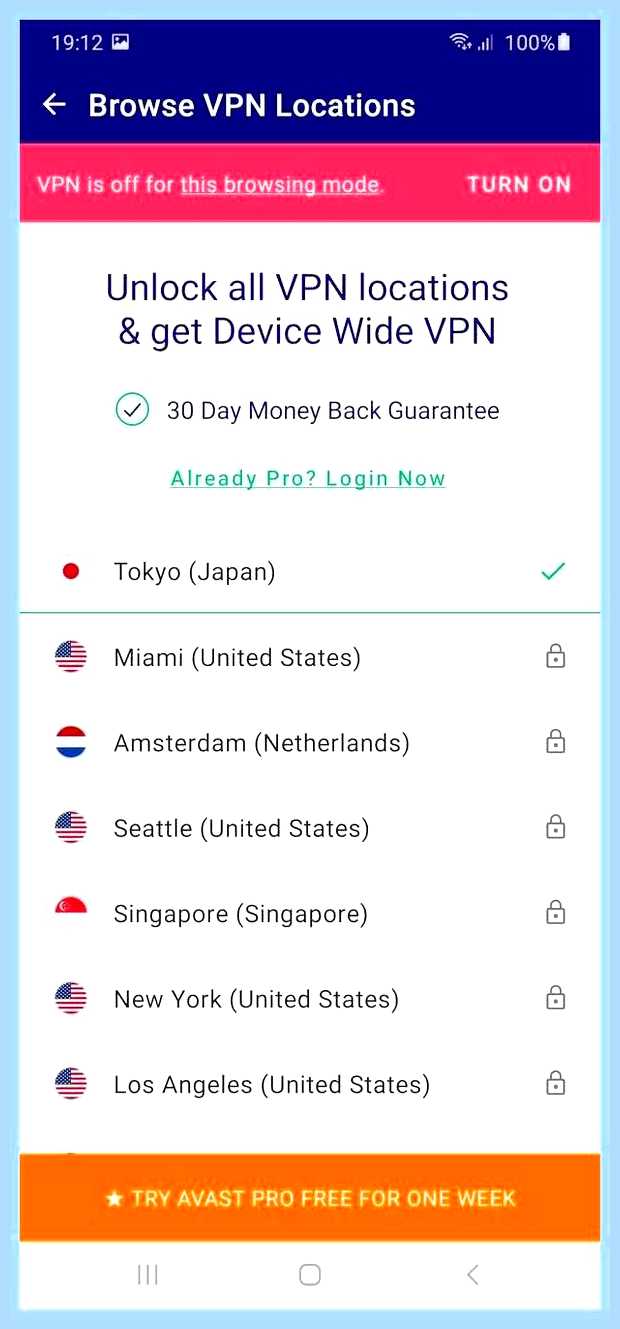
Task: Turn on the VPN
Action: click(518, 185)
